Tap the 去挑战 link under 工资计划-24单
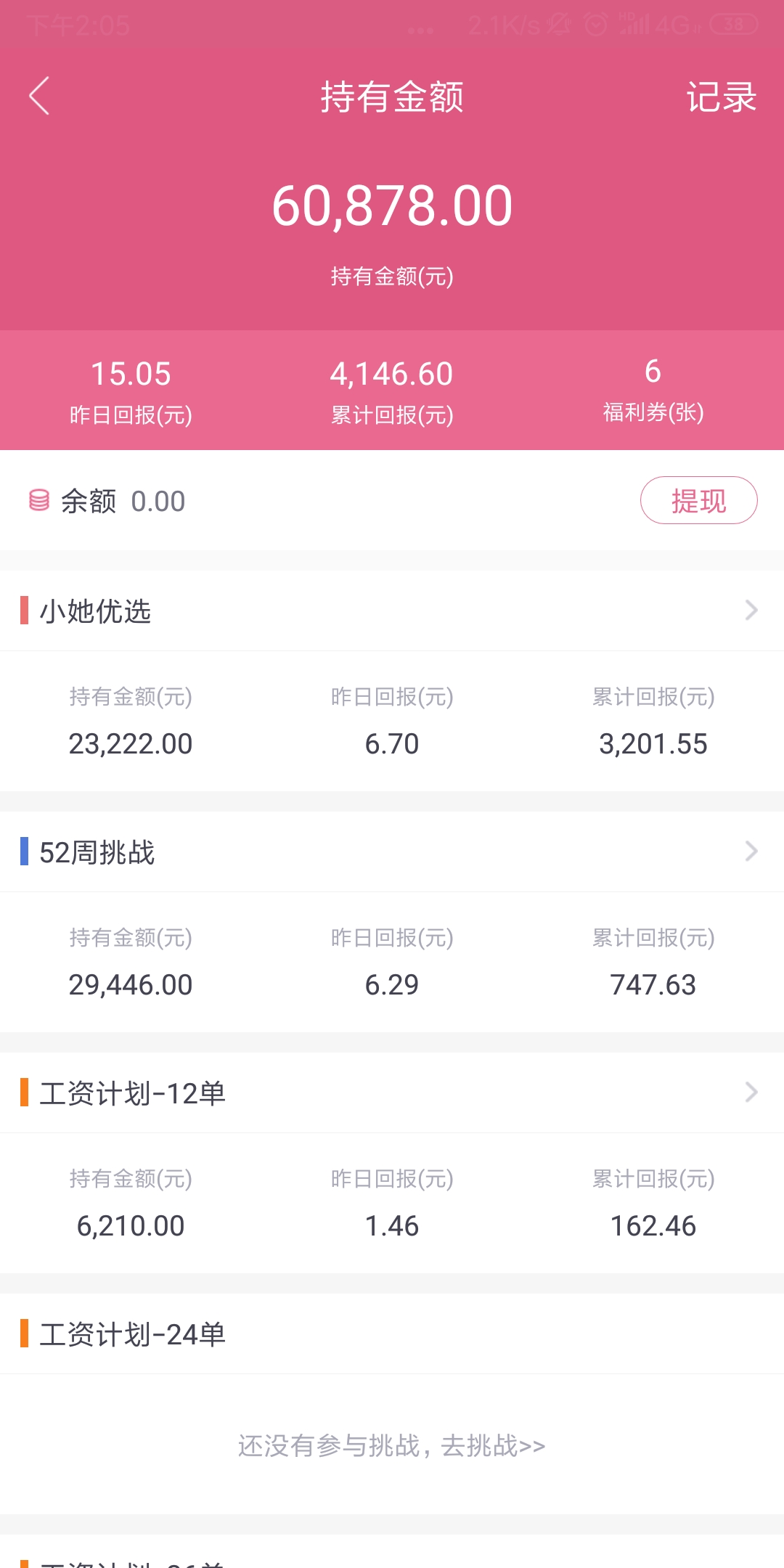Viewport: 784px width, 1568px height. point(391,1445)
